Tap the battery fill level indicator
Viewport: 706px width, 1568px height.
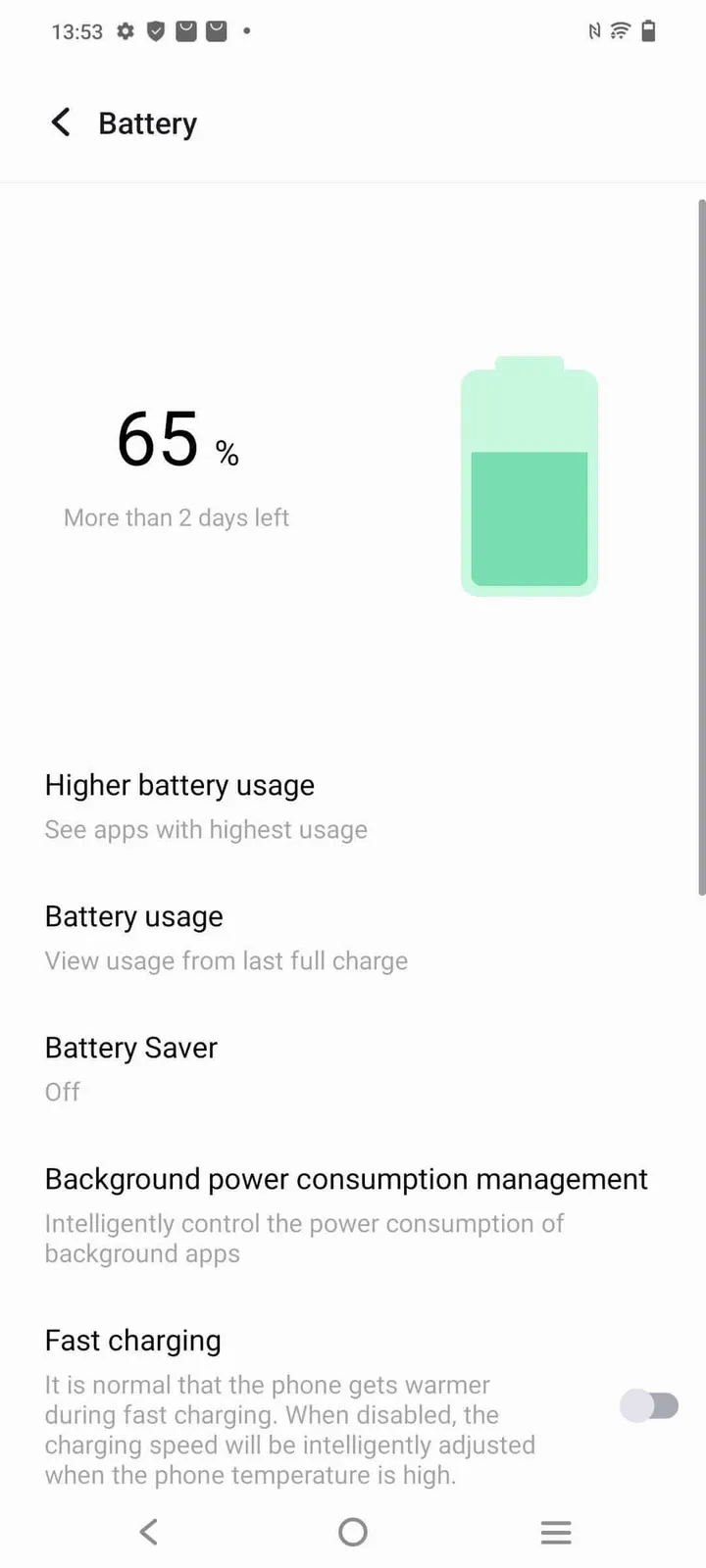point(529,519)
